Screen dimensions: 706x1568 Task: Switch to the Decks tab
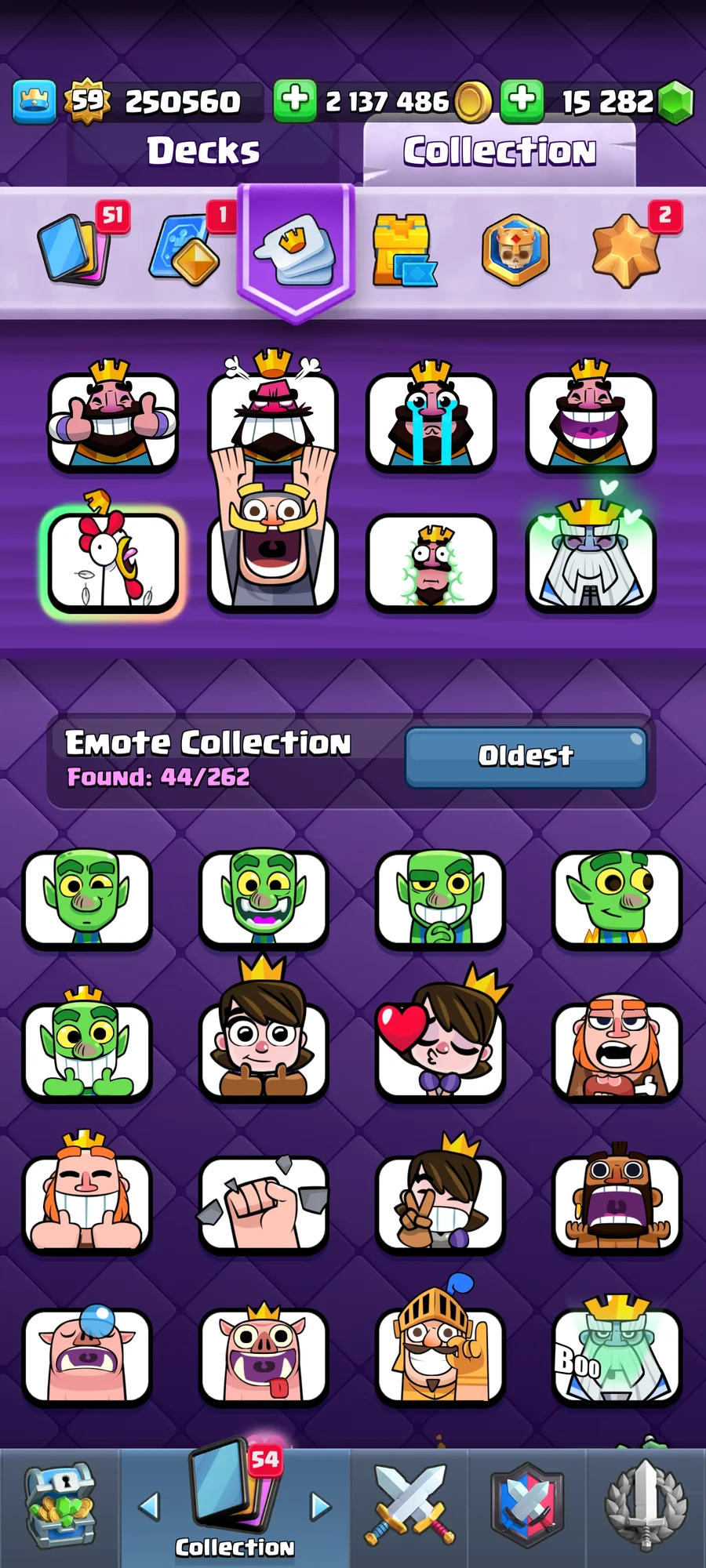[x=203, y=151]
